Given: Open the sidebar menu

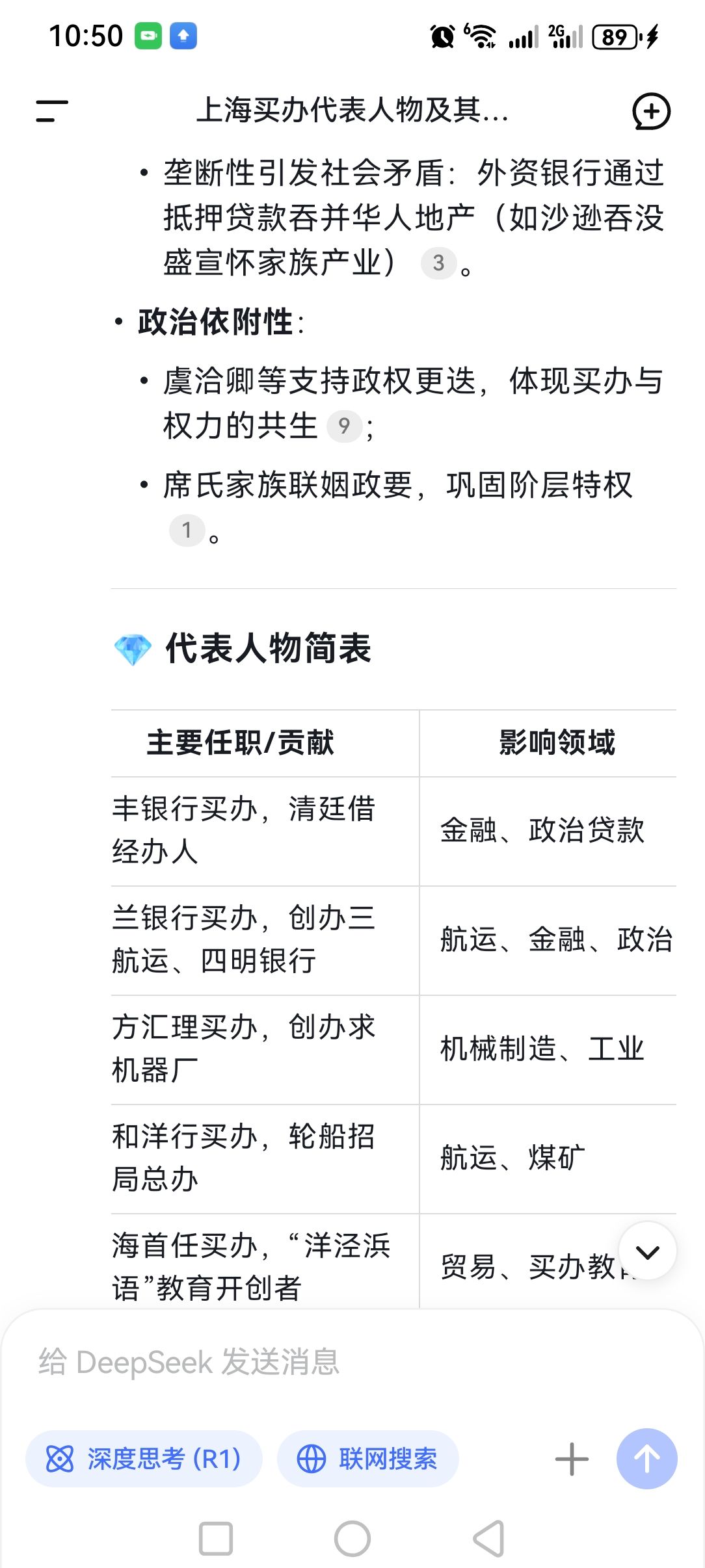Looking at the screenshot, I should pos(52,111).
